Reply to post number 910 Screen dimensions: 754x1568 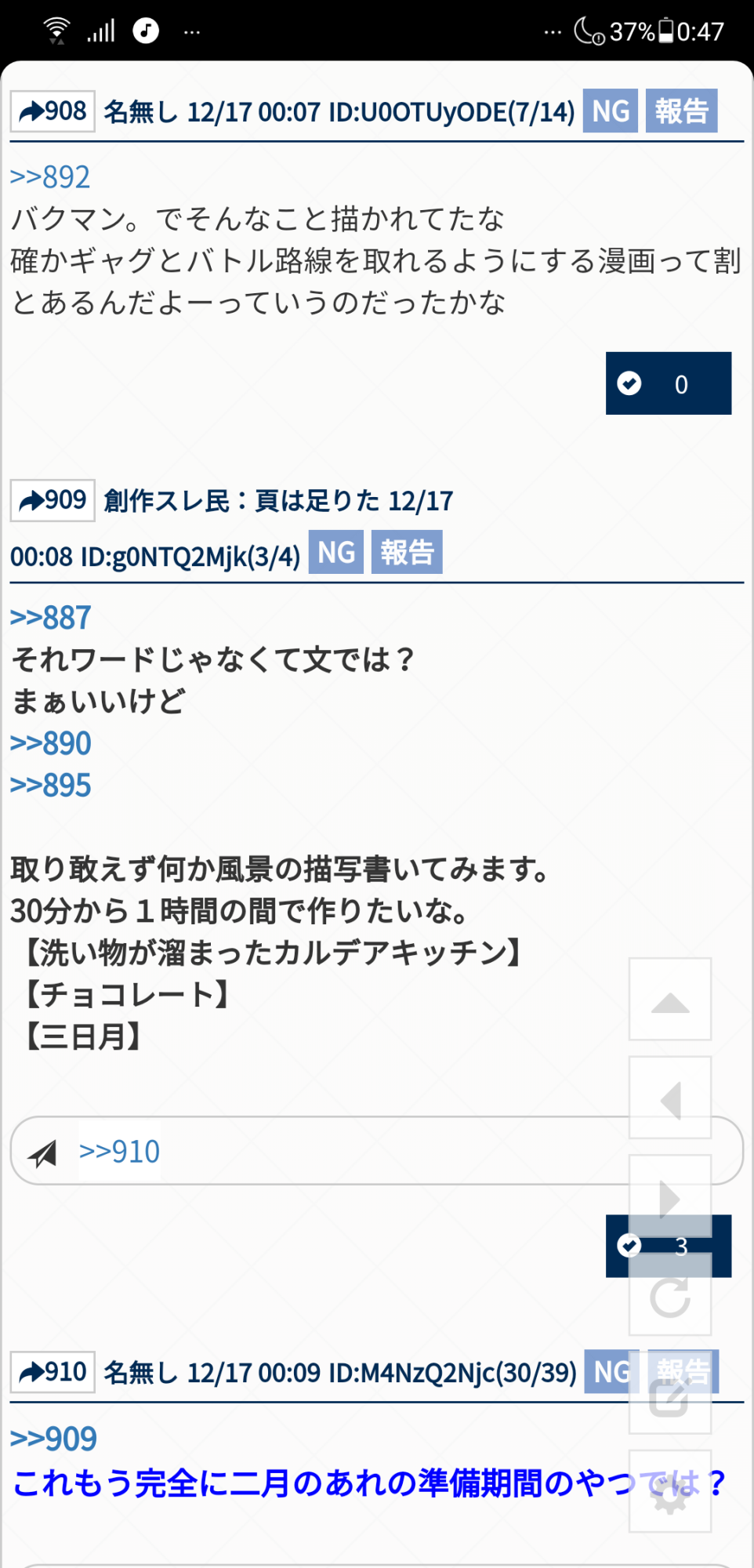point(53,1372)
